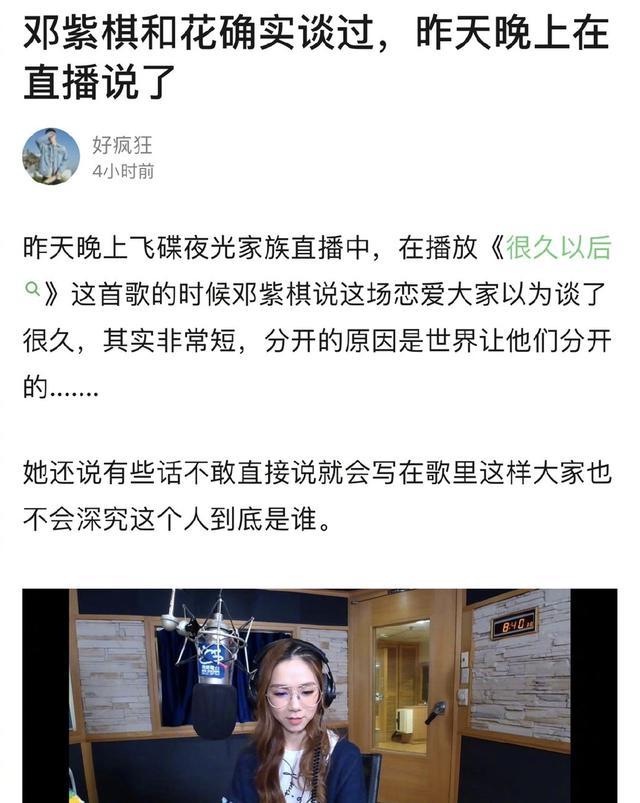
Task: Open the 很久以后 song search link
Action: 558,248
